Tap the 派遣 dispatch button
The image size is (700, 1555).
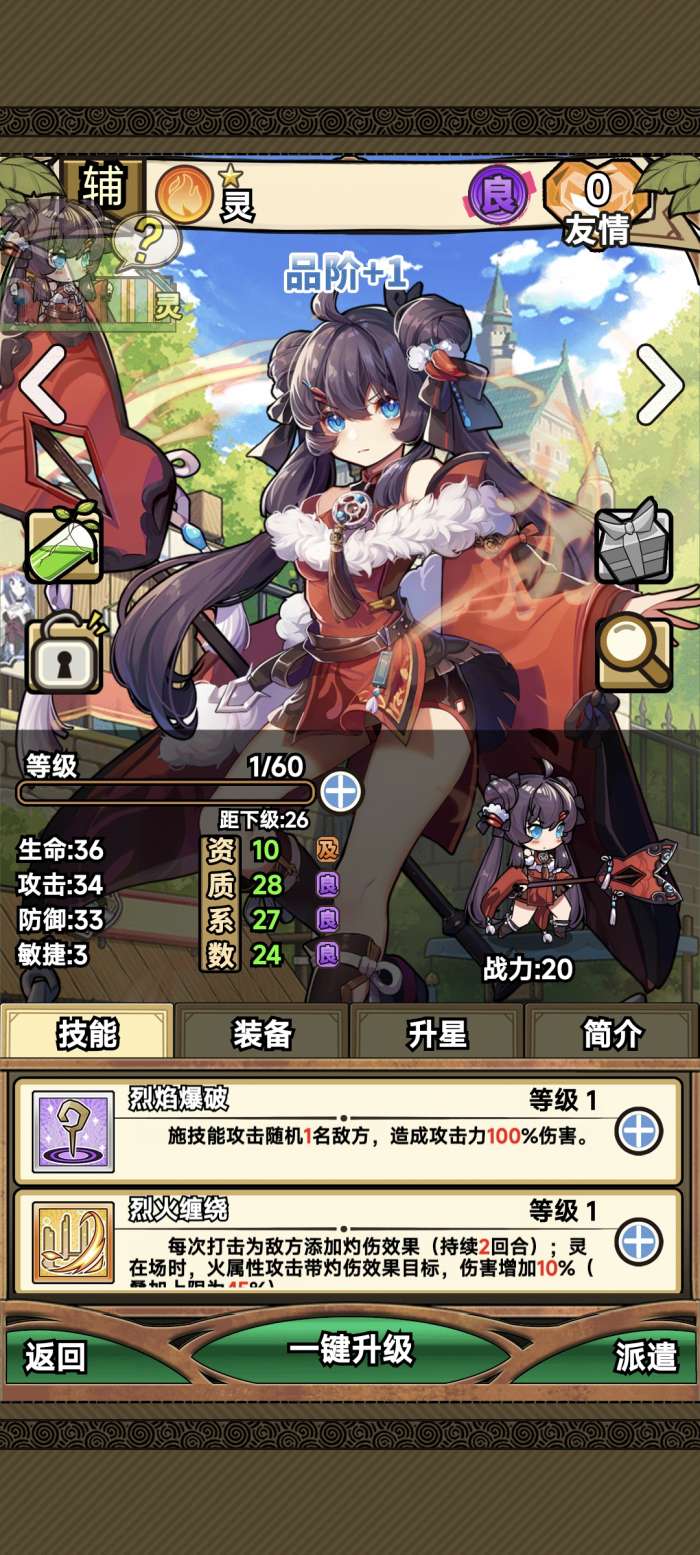[645, 1357]
